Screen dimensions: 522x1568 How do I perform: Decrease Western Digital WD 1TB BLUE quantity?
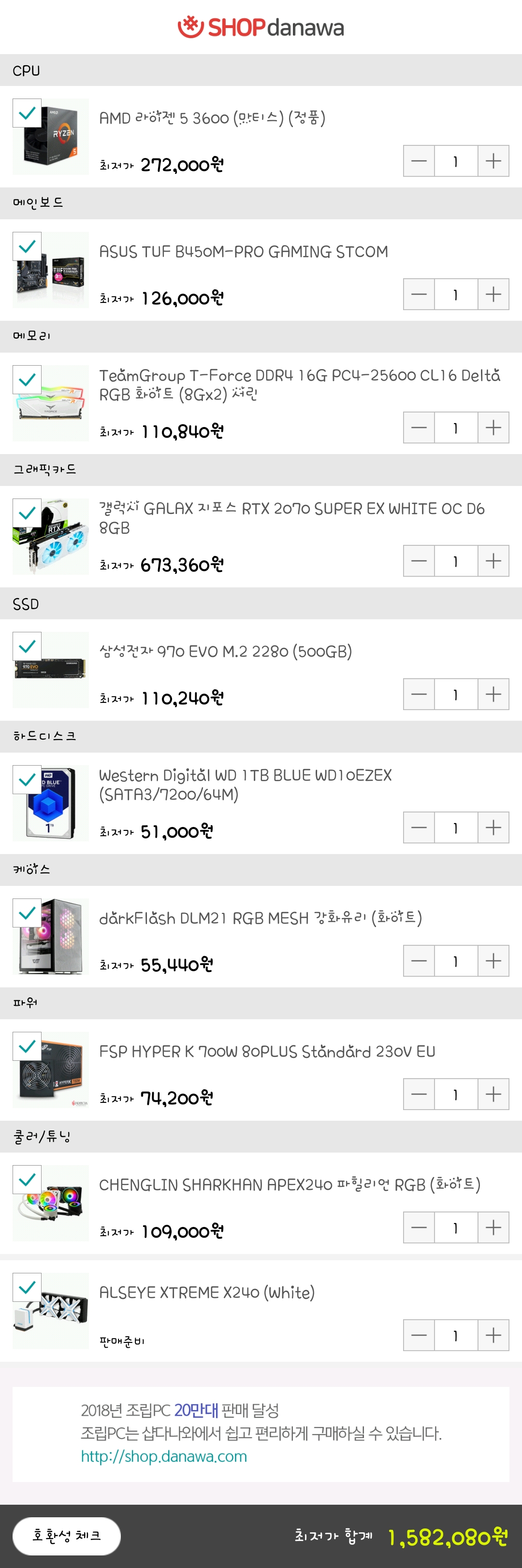[419, 828]
